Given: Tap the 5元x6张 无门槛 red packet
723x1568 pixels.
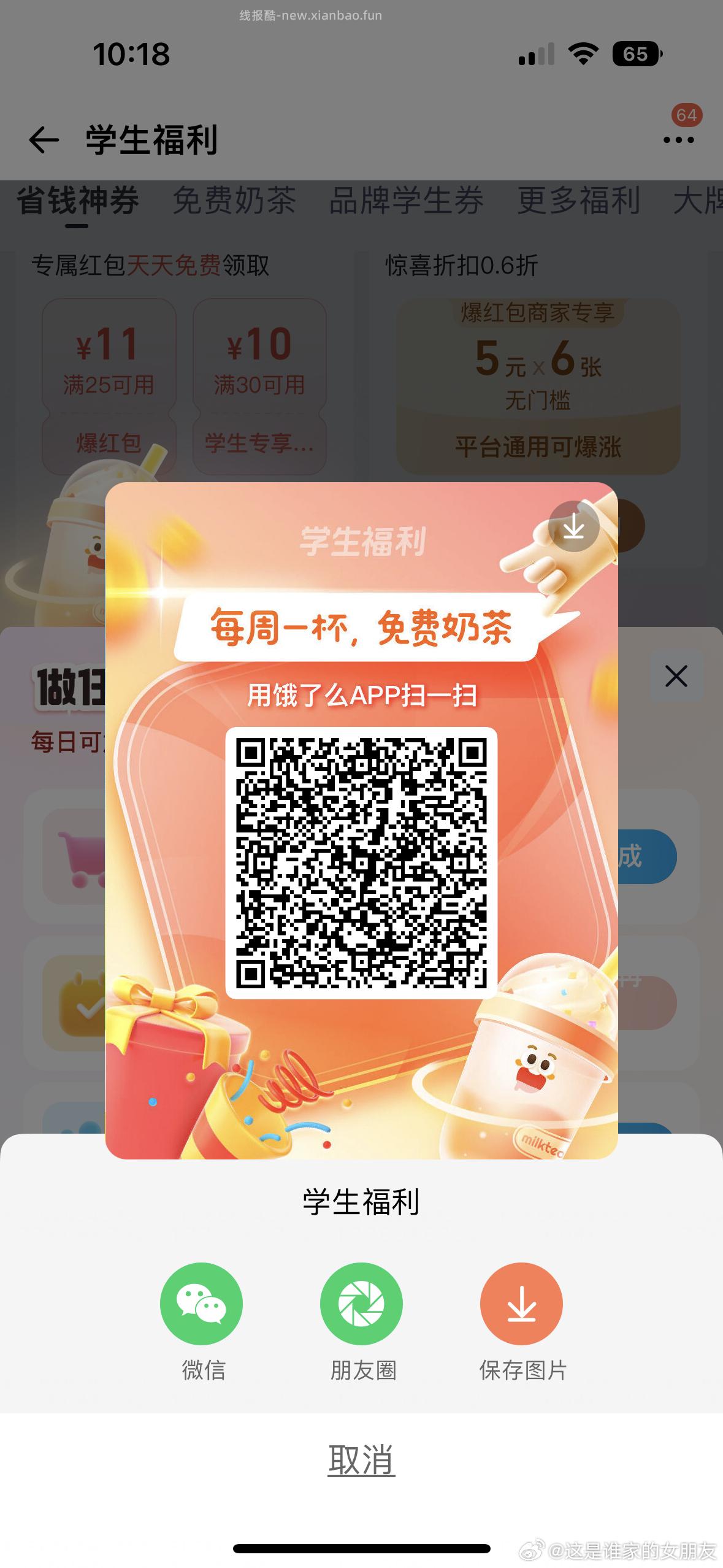Looking at the screenshot, I should tap(540, 368).
